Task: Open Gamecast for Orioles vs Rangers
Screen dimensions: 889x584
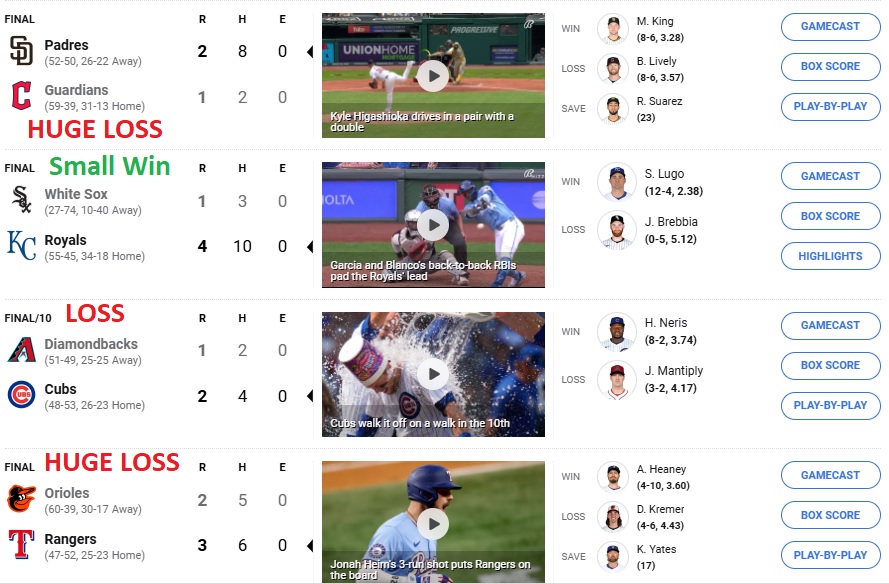Action: (830, 475)
